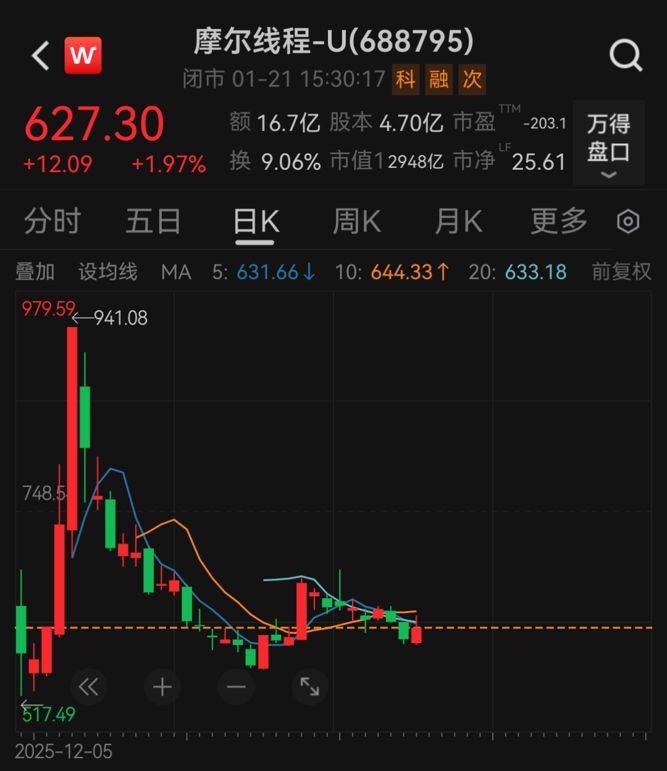Viewport: 667px width, 771px height.
Task: Switch to the 周K chart tab
Action: (357, 221)
